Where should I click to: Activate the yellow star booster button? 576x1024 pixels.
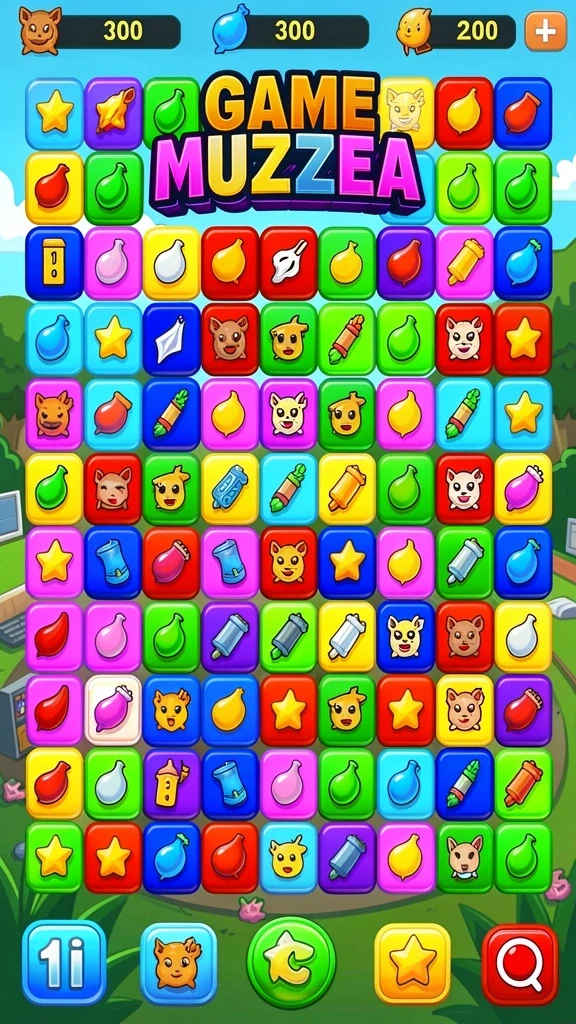tap(413, 963)
